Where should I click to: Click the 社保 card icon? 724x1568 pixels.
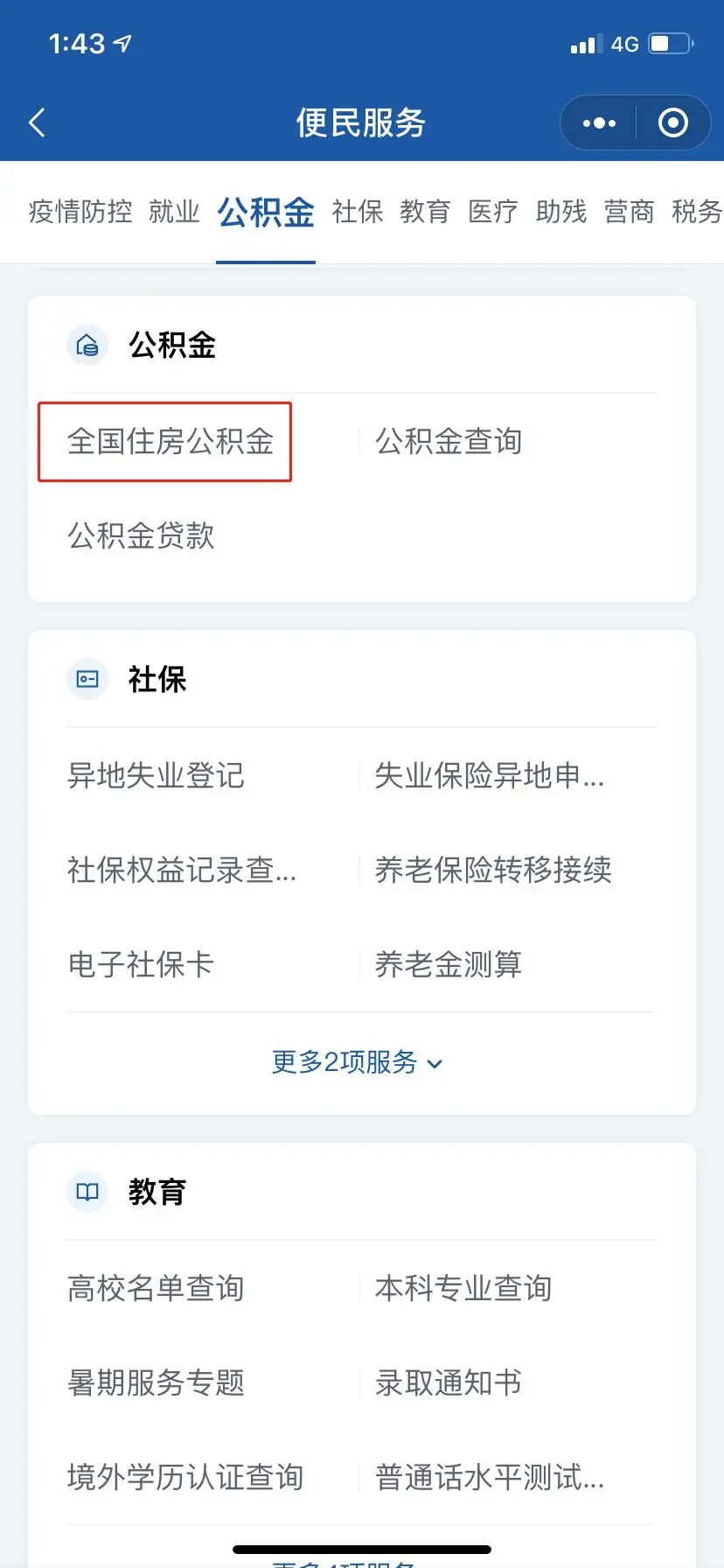tap(87, 679)
